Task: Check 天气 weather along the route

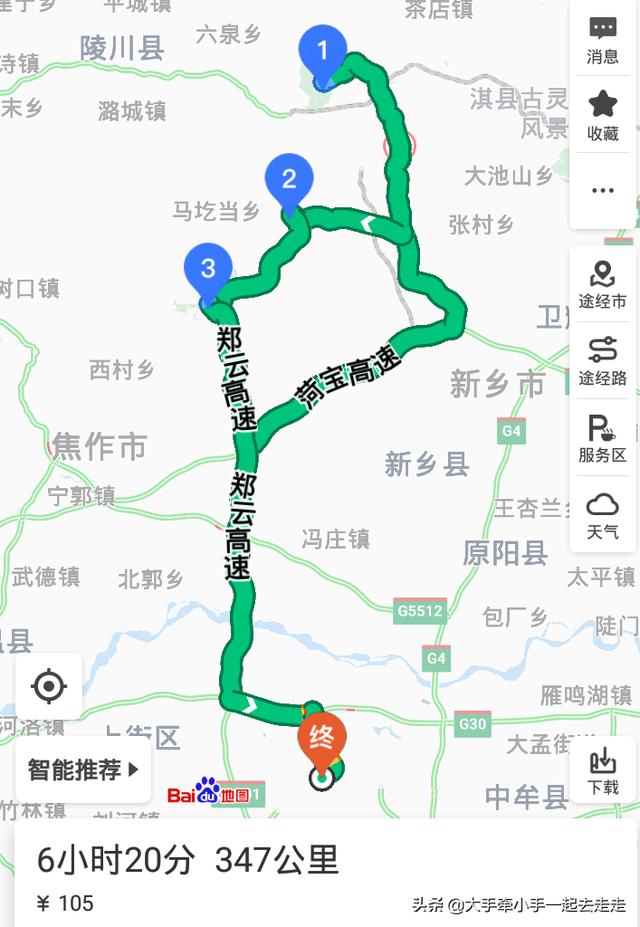Action: tap(602, 515)
